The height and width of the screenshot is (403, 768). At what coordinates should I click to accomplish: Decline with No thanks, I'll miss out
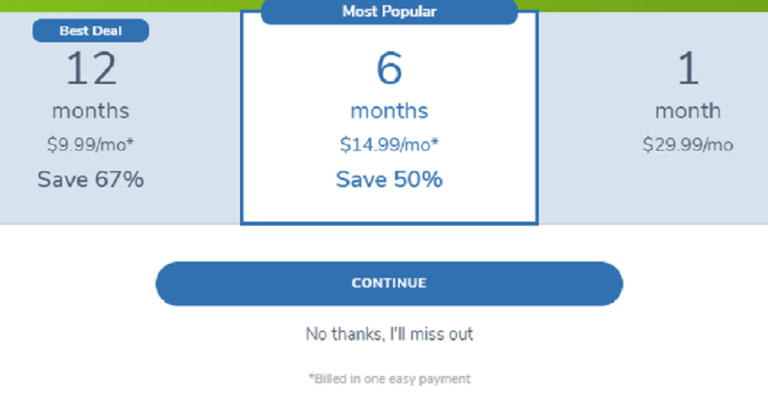tap(389, 334)
